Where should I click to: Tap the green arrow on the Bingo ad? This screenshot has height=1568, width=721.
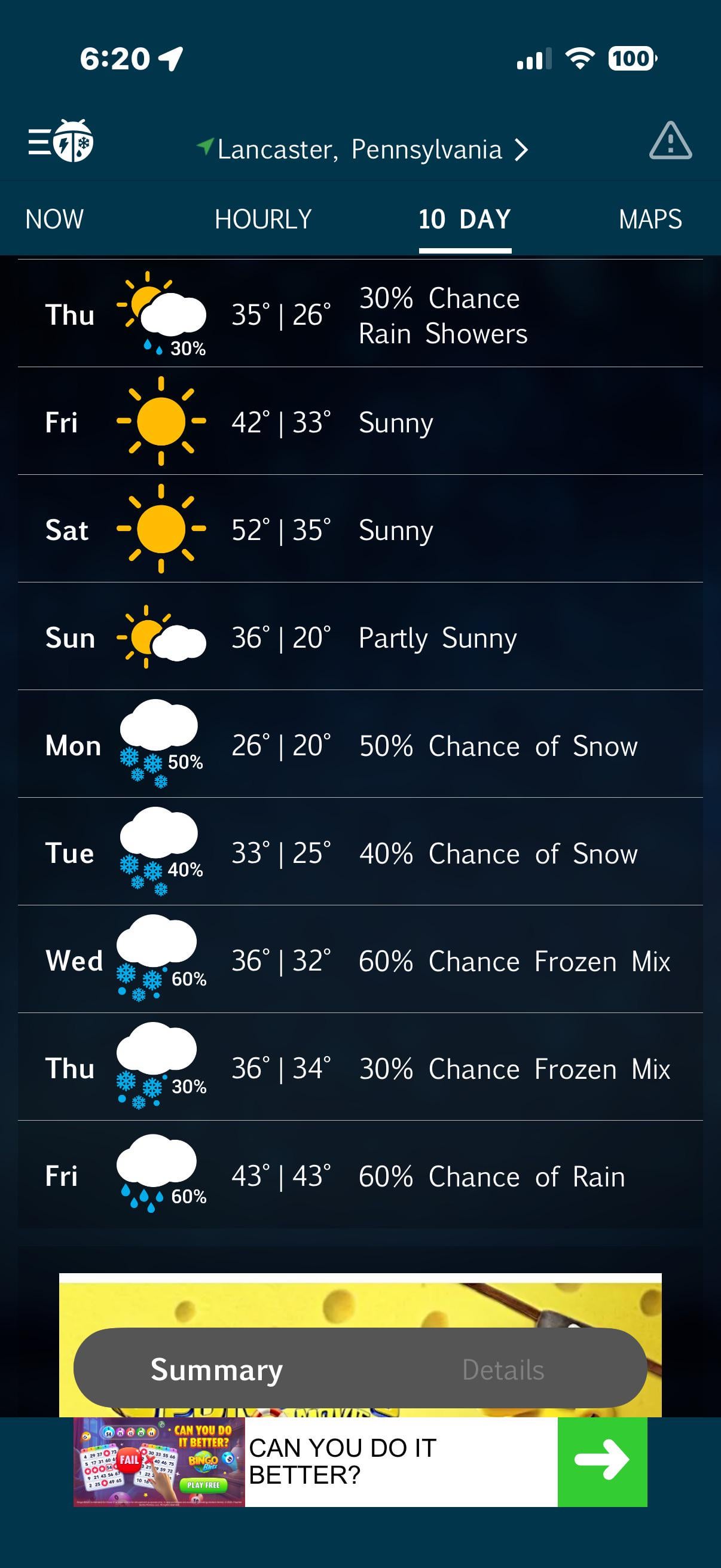(x=602, y=1461)
